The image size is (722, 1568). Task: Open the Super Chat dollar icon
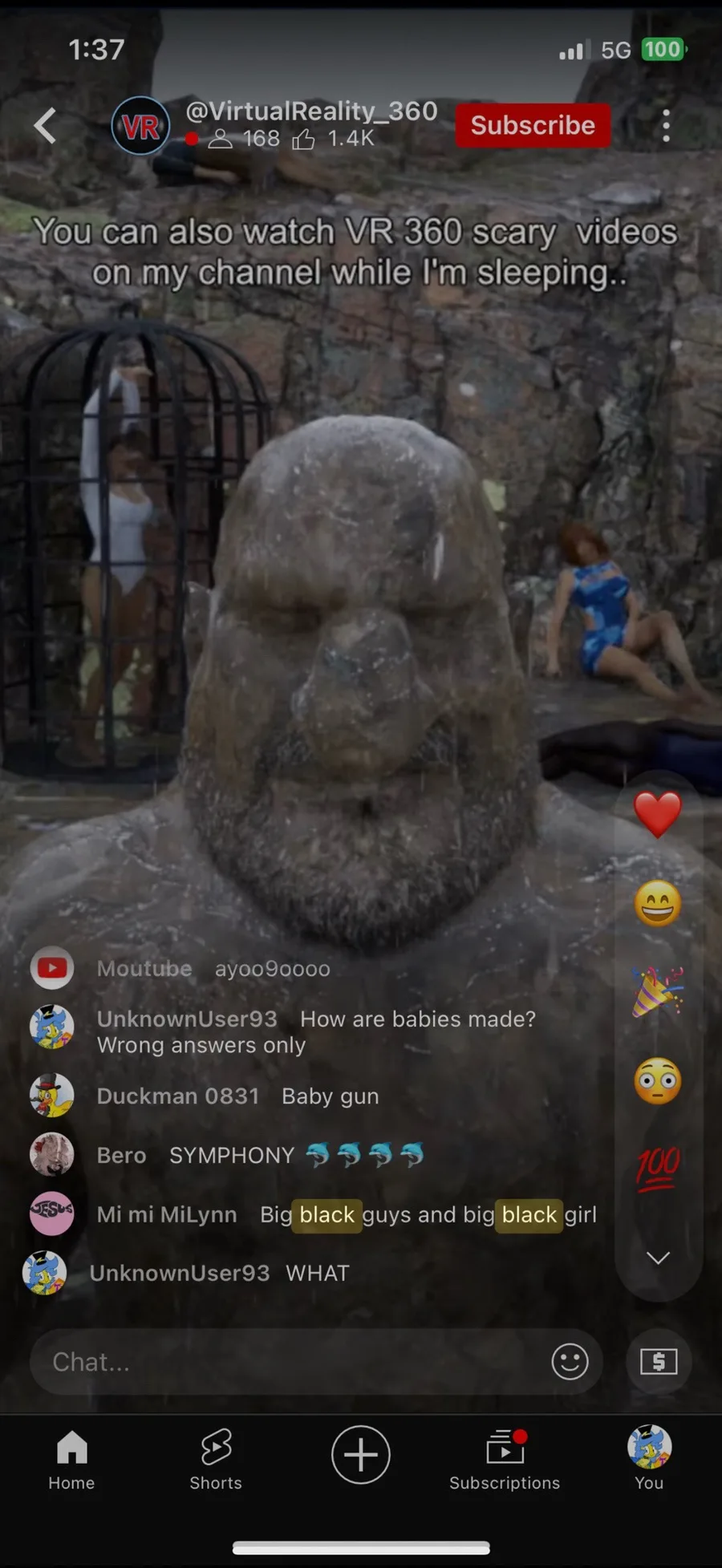659,1362
